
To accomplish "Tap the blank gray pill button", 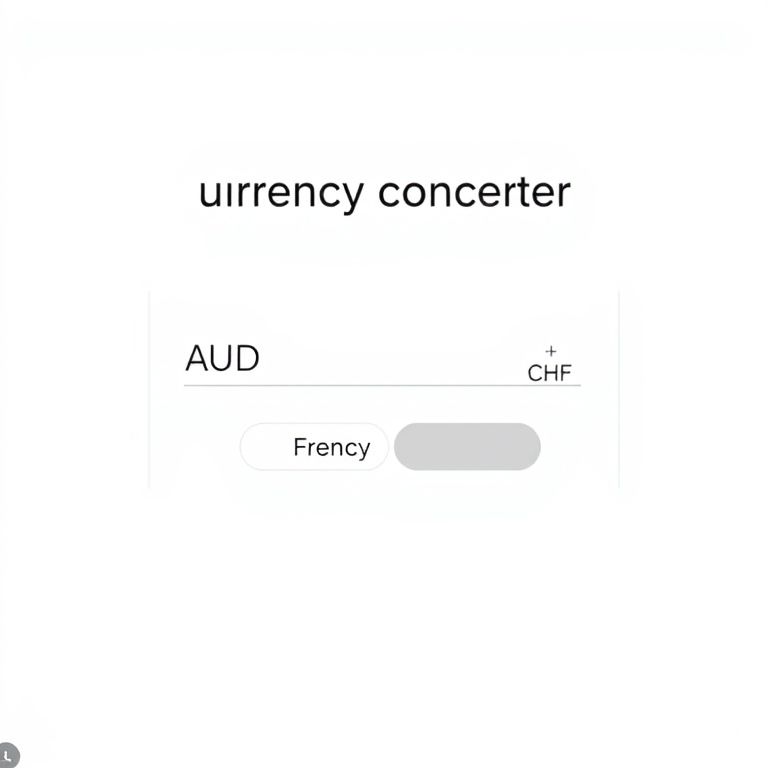I will click(467, 447).
